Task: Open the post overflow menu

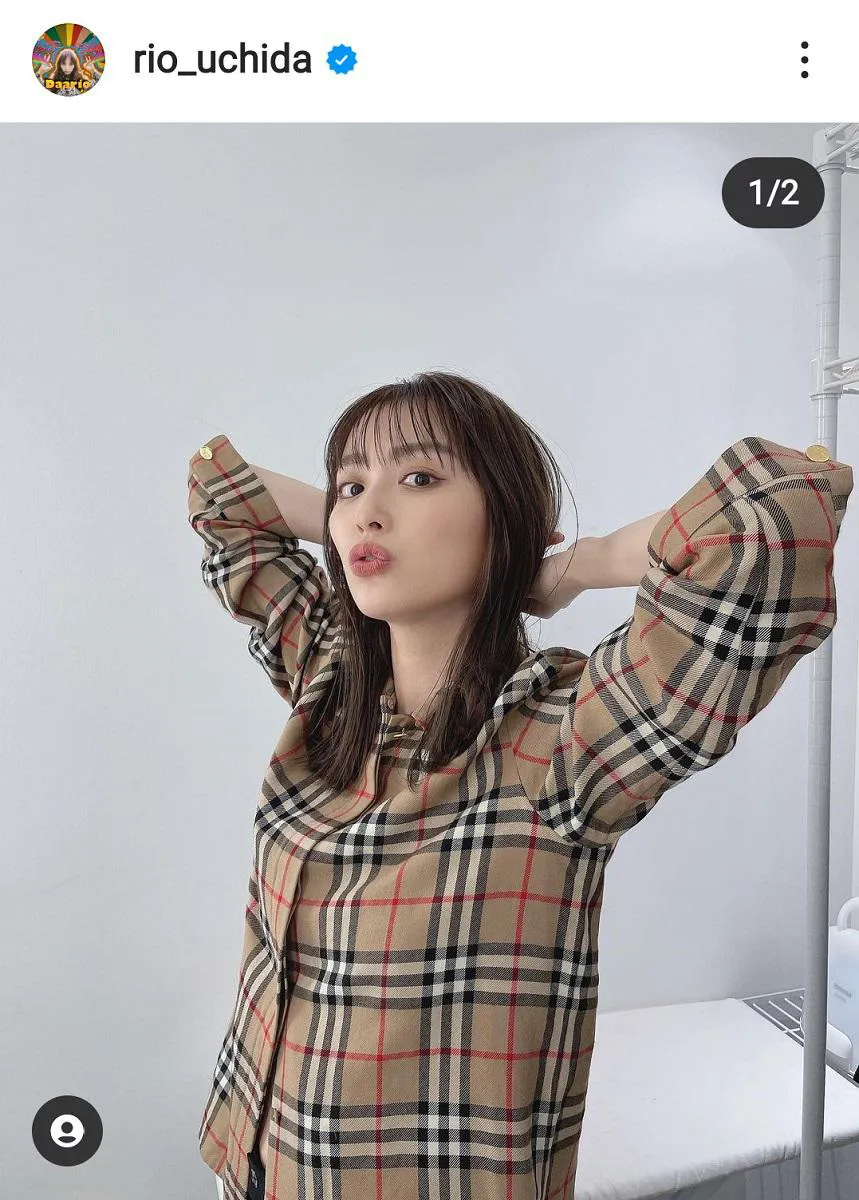Action: click(804, 60)
